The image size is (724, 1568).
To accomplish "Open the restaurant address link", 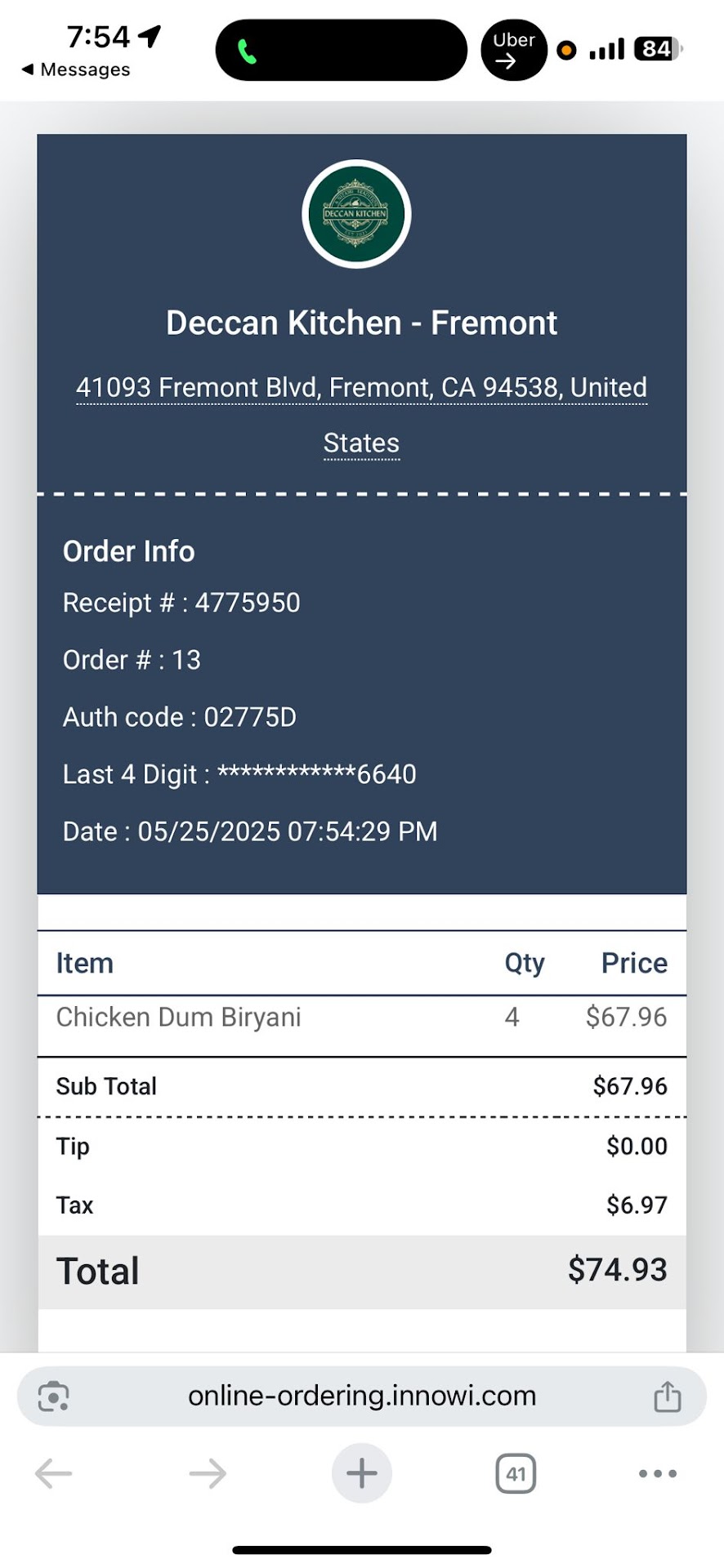I will tap(361, 388).
